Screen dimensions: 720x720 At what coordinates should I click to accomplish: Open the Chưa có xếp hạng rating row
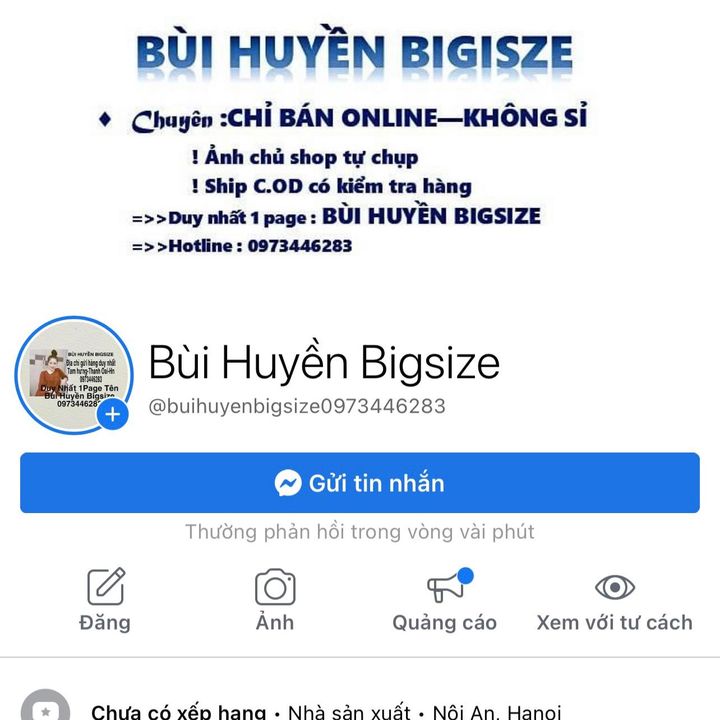pyautogui.click(x=178, y=712)
